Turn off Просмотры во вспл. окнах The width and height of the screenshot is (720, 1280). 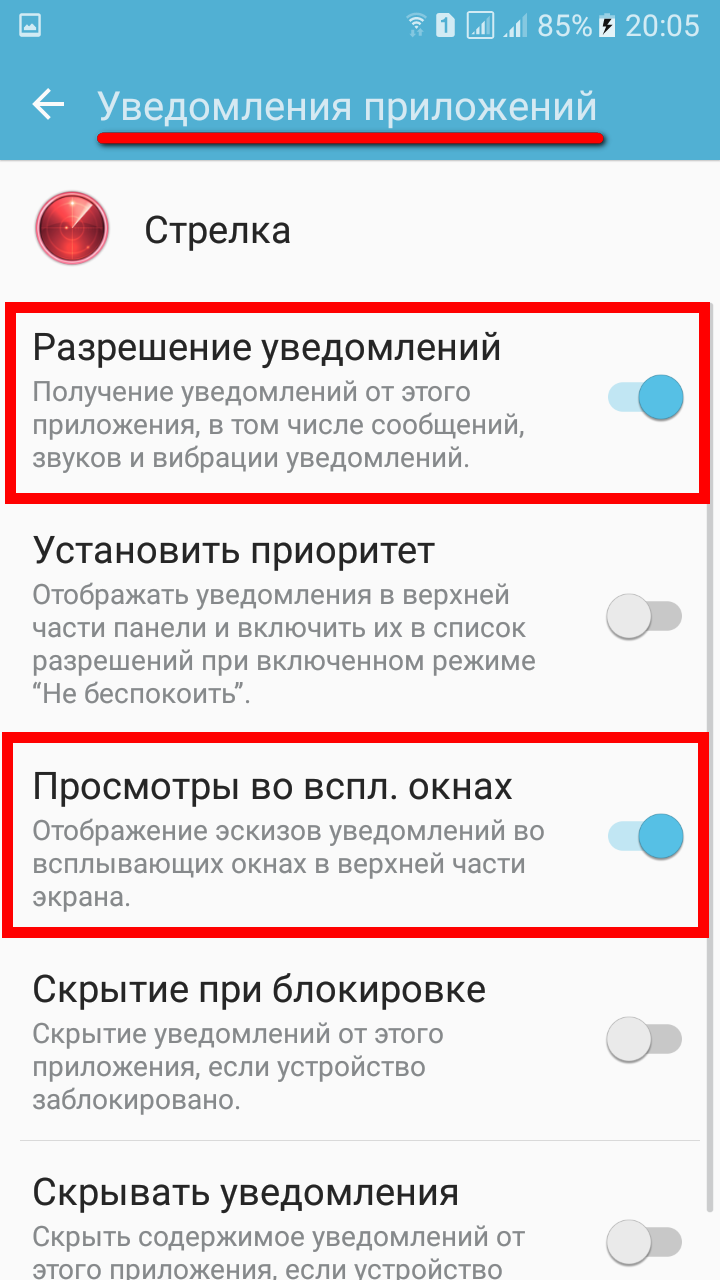pos(646,836)
